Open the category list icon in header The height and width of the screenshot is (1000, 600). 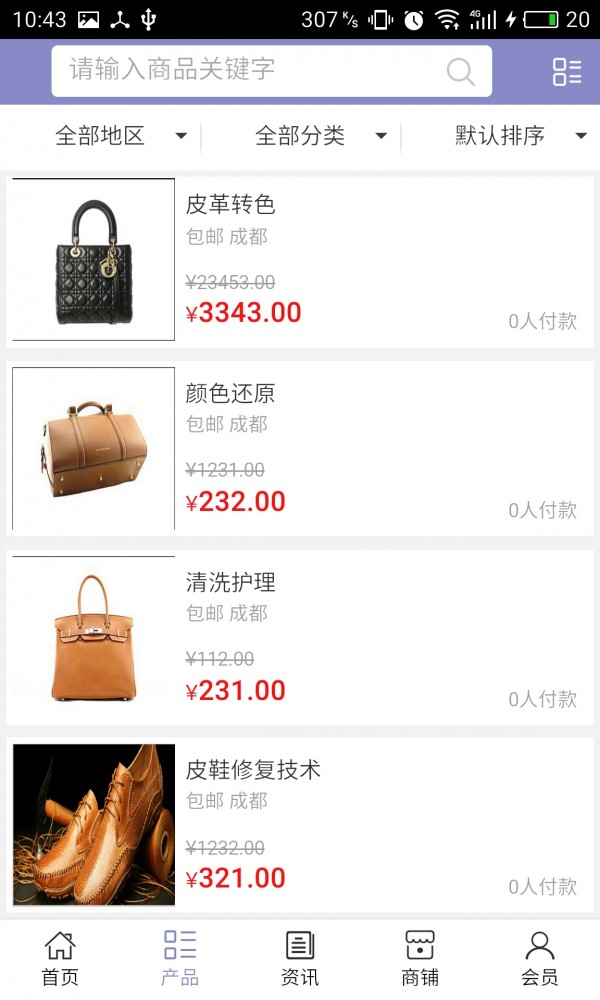(x=566, y=71)
